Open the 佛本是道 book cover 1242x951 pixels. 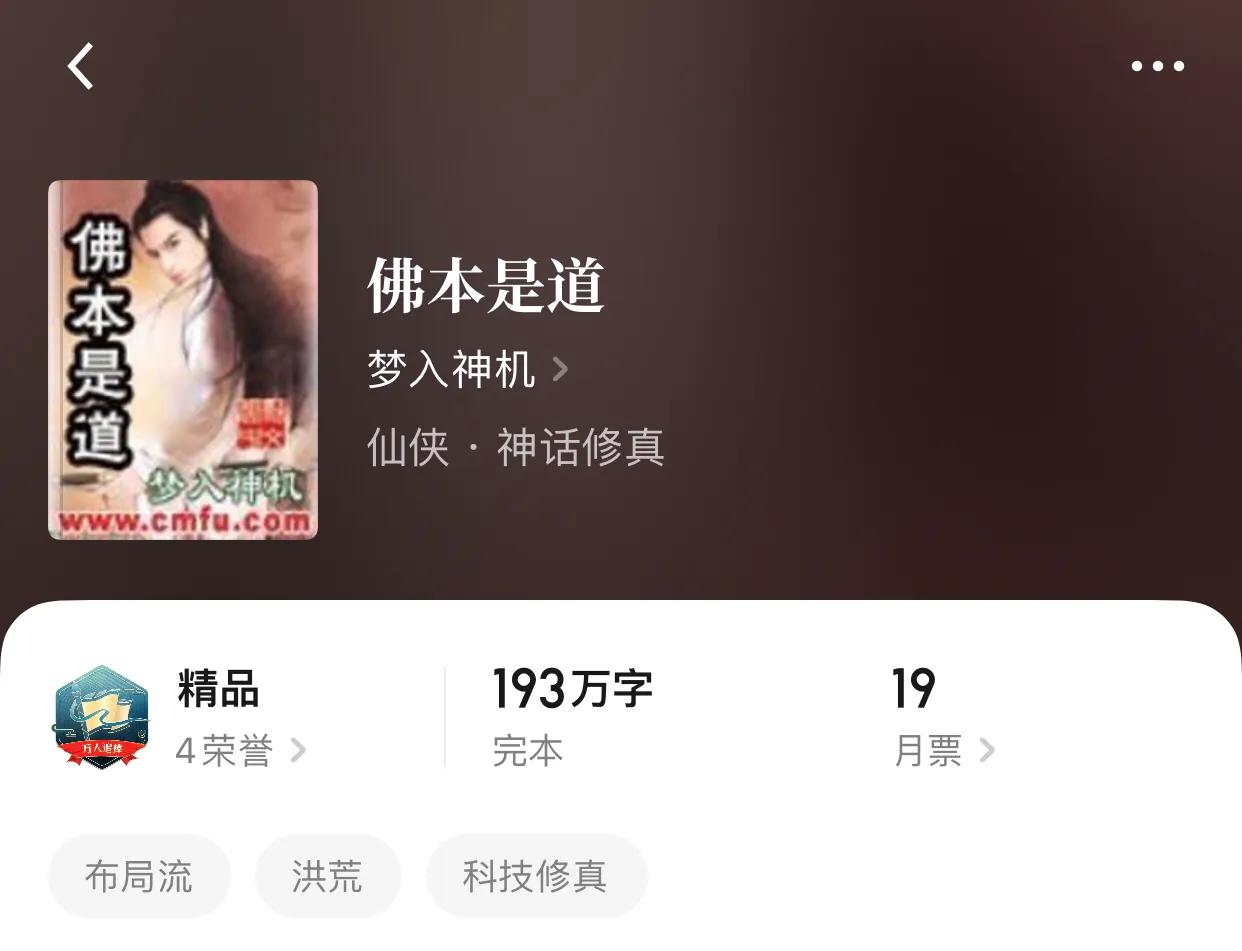tap(183, 360)
